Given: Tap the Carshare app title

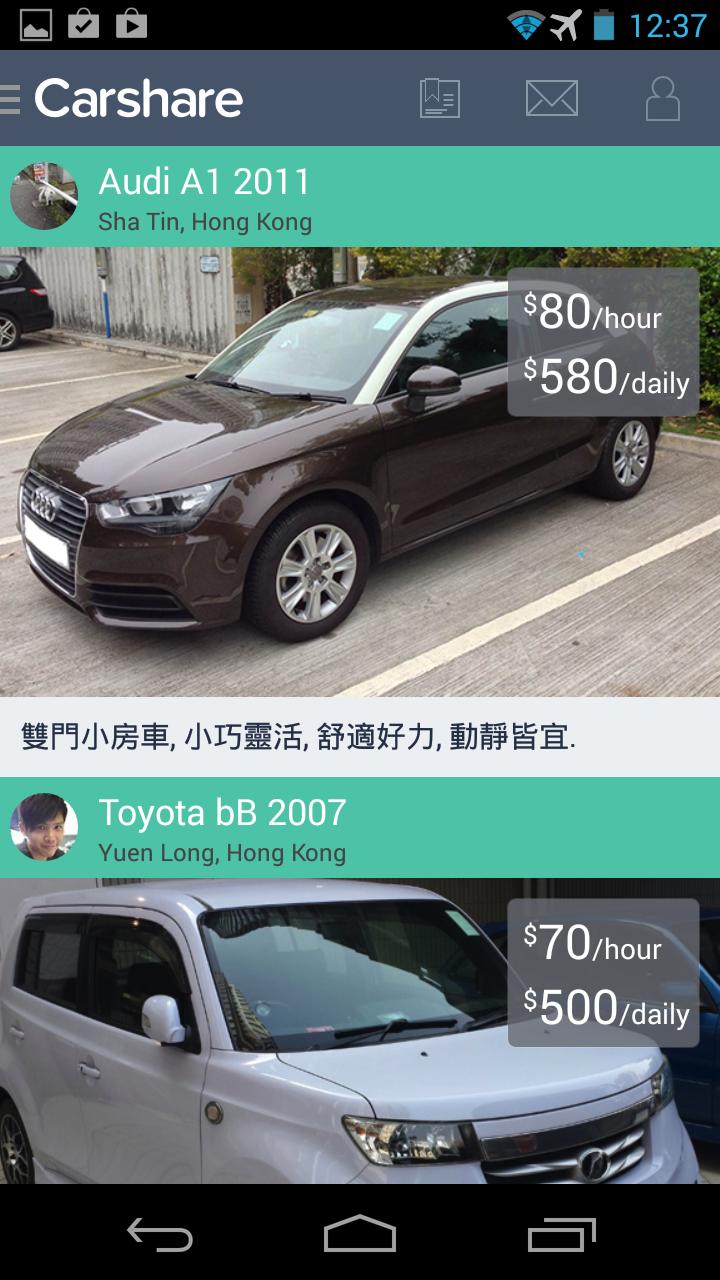Looking at the screenshot, I should coord(137,97).
